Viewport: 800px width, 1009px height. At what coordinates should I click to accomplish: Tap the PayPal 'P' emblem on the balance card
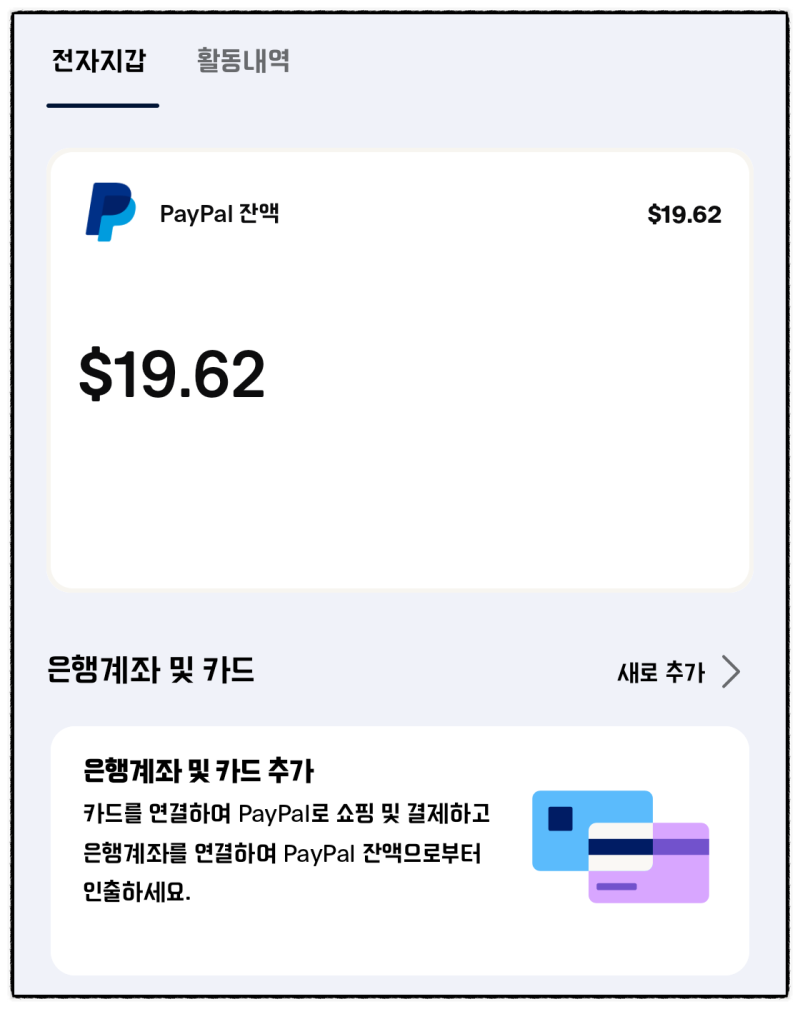110,212
